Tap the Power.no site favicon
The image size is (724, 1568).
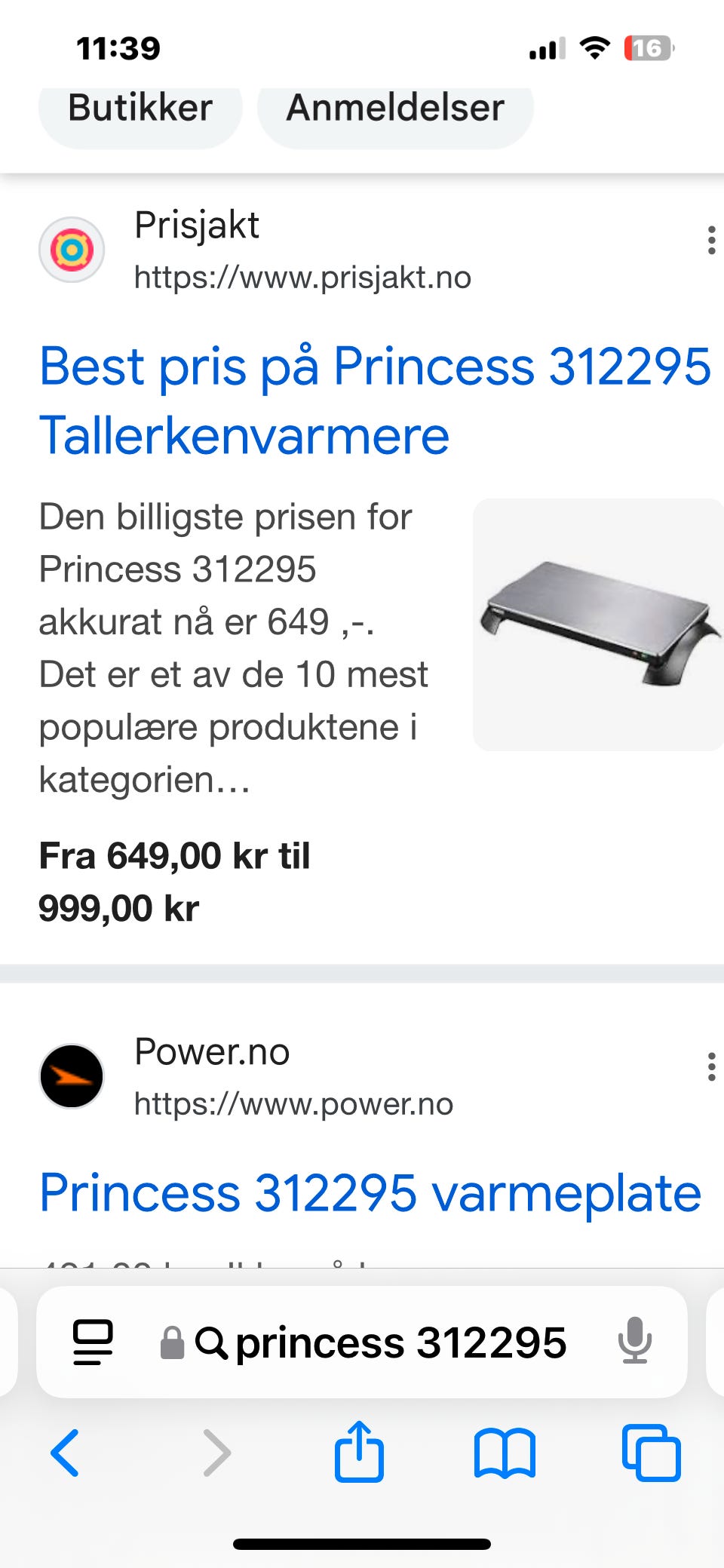tap(71, 1076)
